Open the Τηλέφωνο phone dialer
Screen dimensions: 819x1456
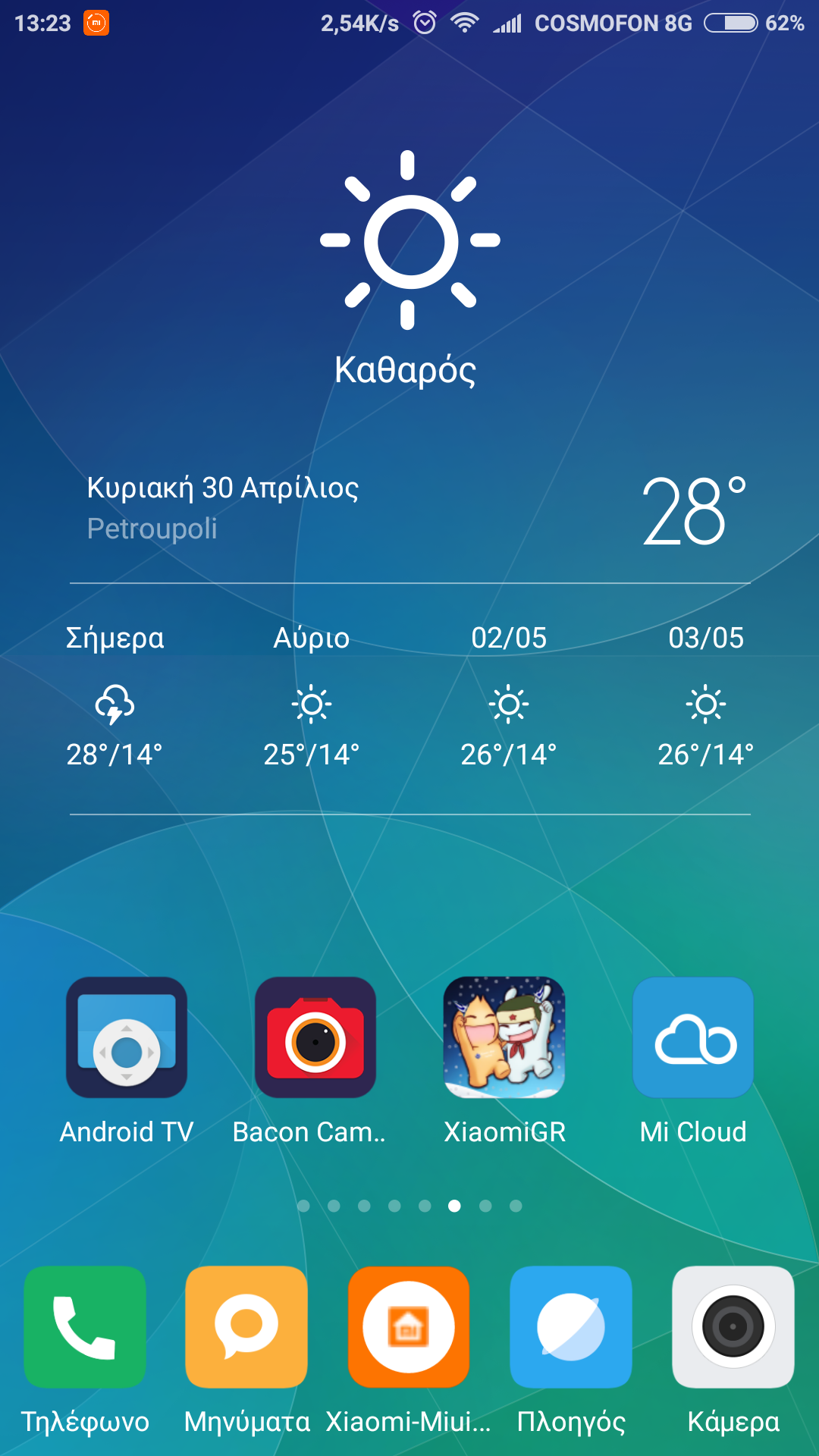(85, 1327)
